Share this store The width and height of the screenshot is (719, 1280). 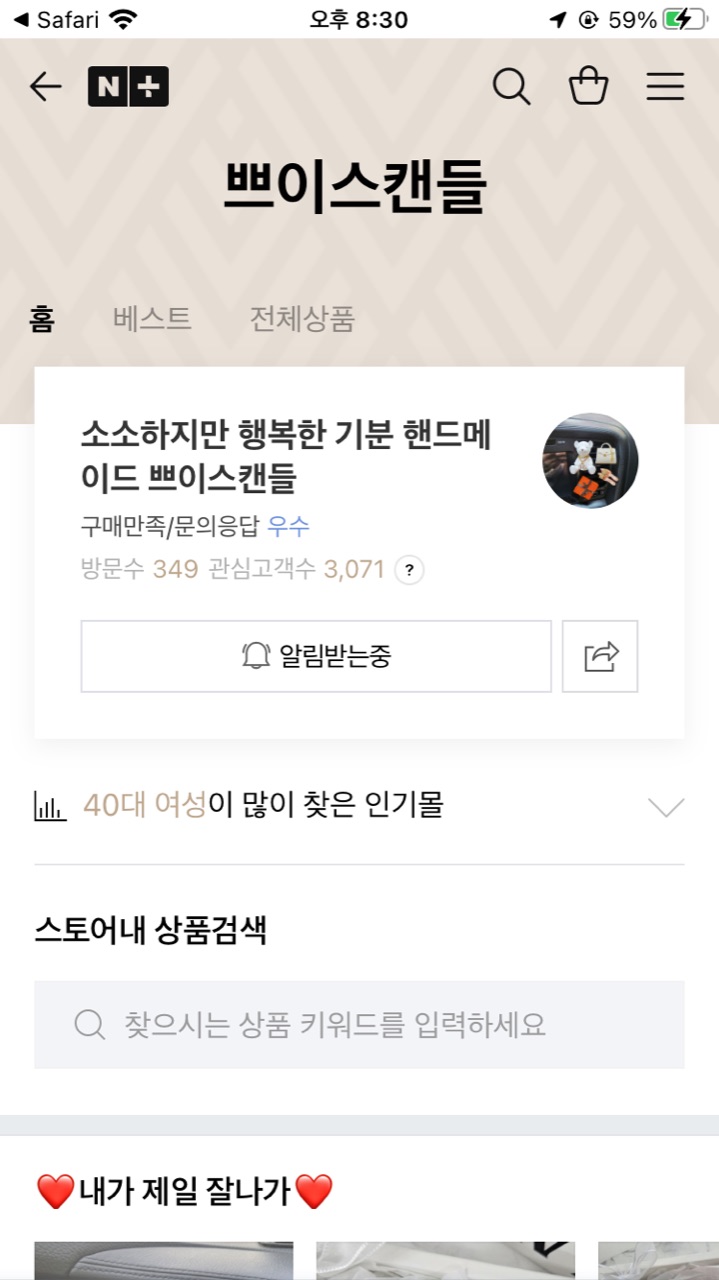(600, 656)
